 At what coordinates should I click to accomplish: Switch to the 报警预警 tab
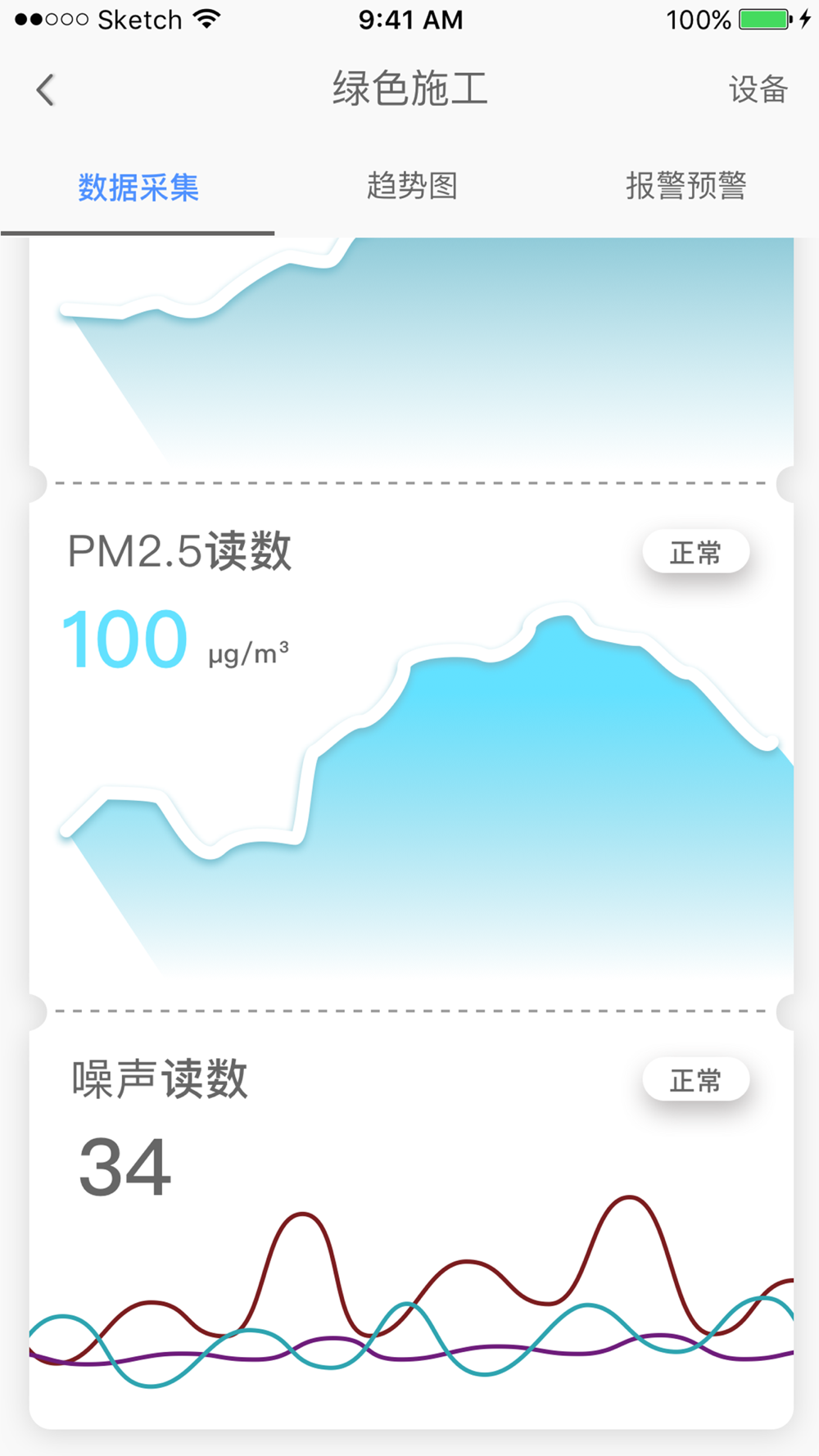[686, 186]
